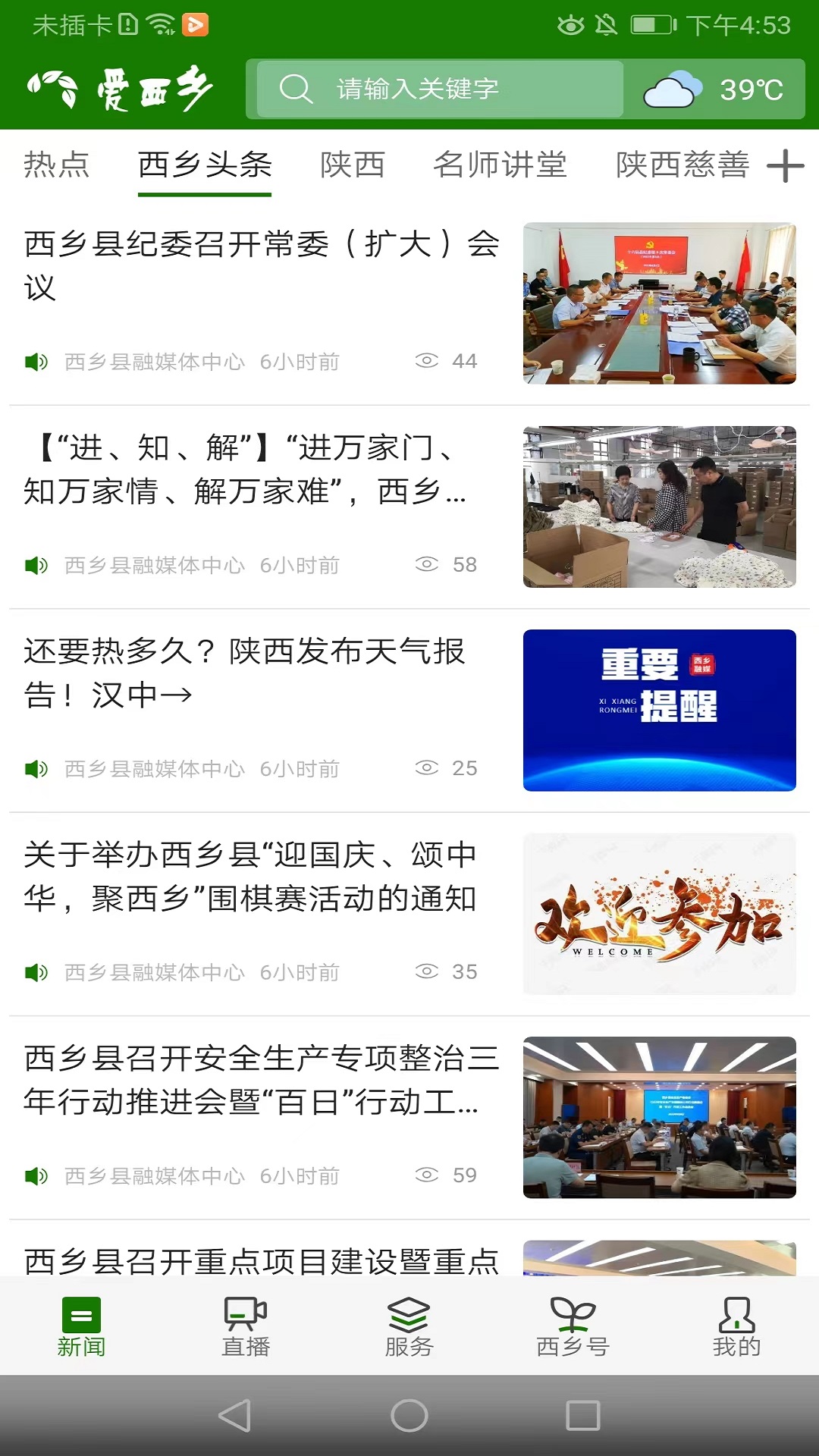Switch to the 热点 tab
819x1456 pixels.
coord(57,165)
